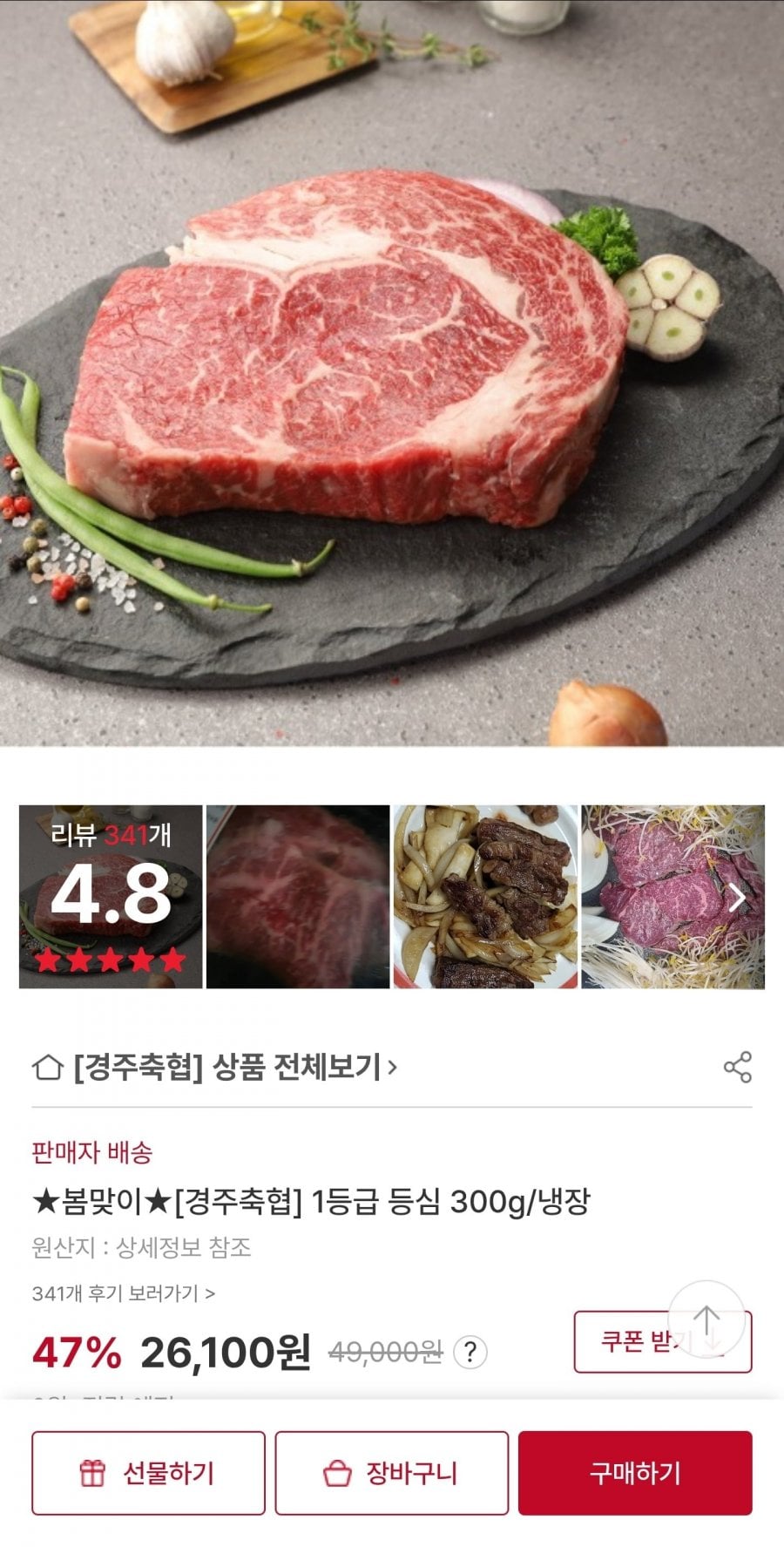View the raw marbled beef review photo
Viewport: 784px width, 1547px height.
[298, 897]
